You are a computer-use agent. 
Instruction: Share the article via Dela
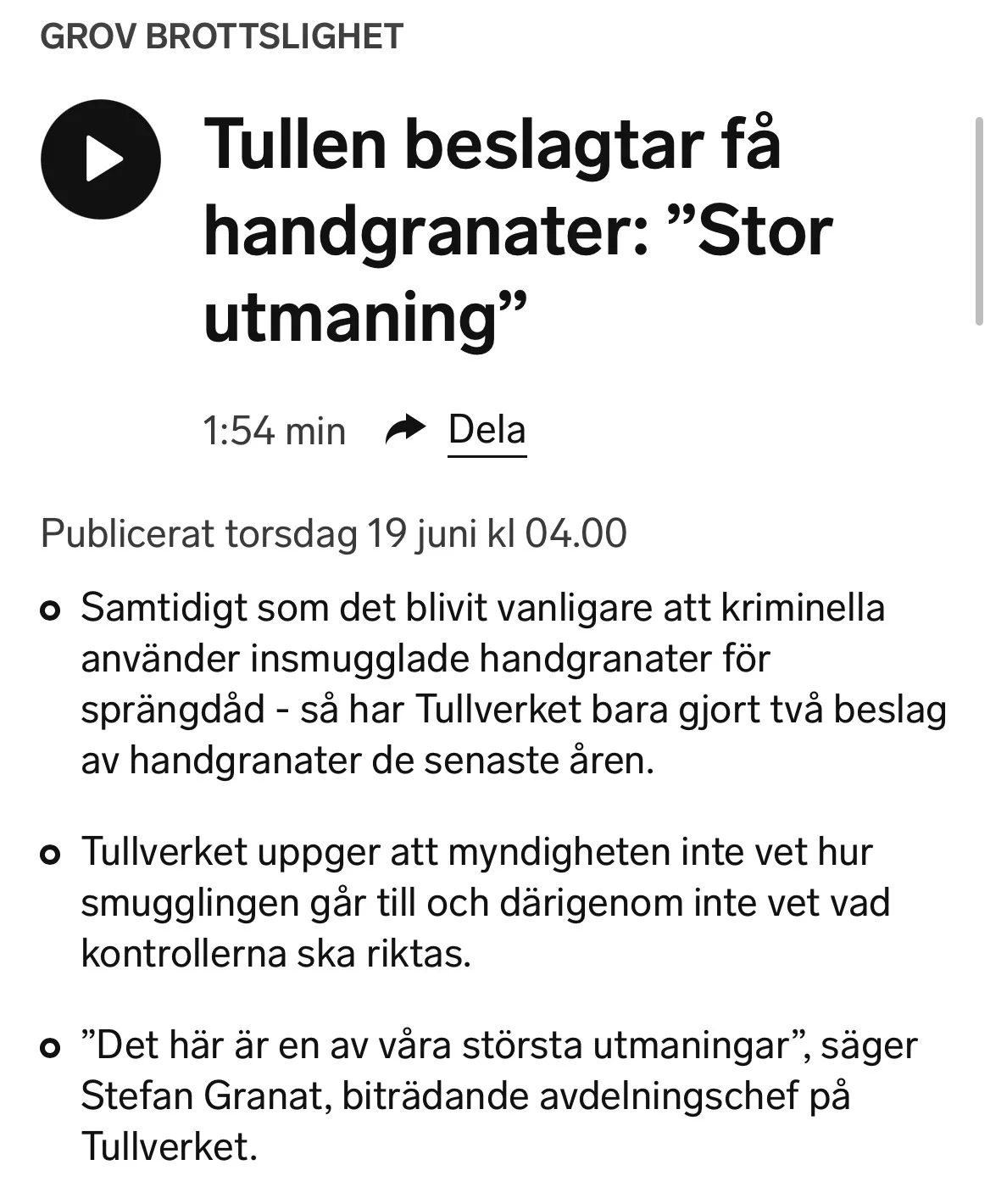[456, 431]
